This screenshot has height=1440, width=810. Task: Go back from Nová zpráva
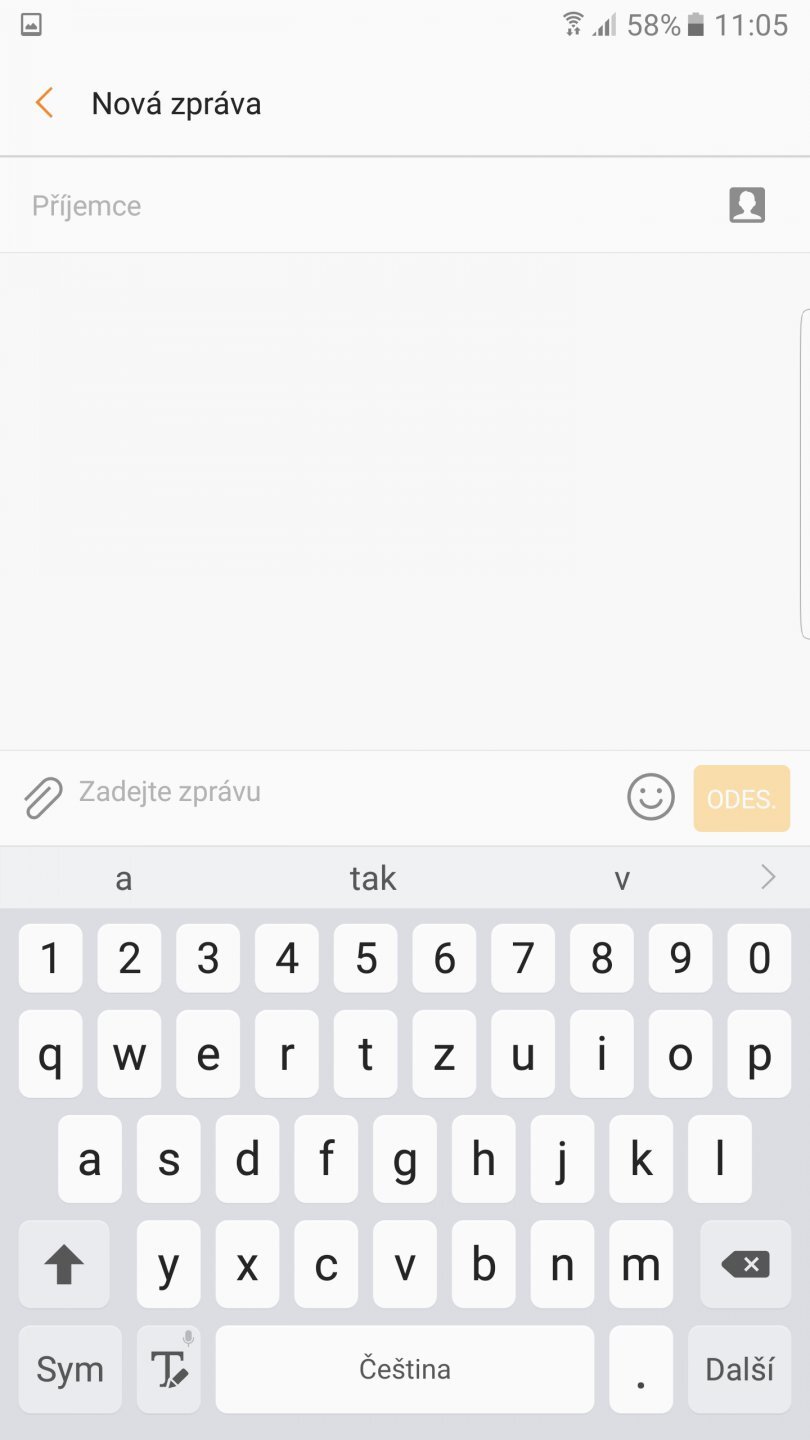44,103
